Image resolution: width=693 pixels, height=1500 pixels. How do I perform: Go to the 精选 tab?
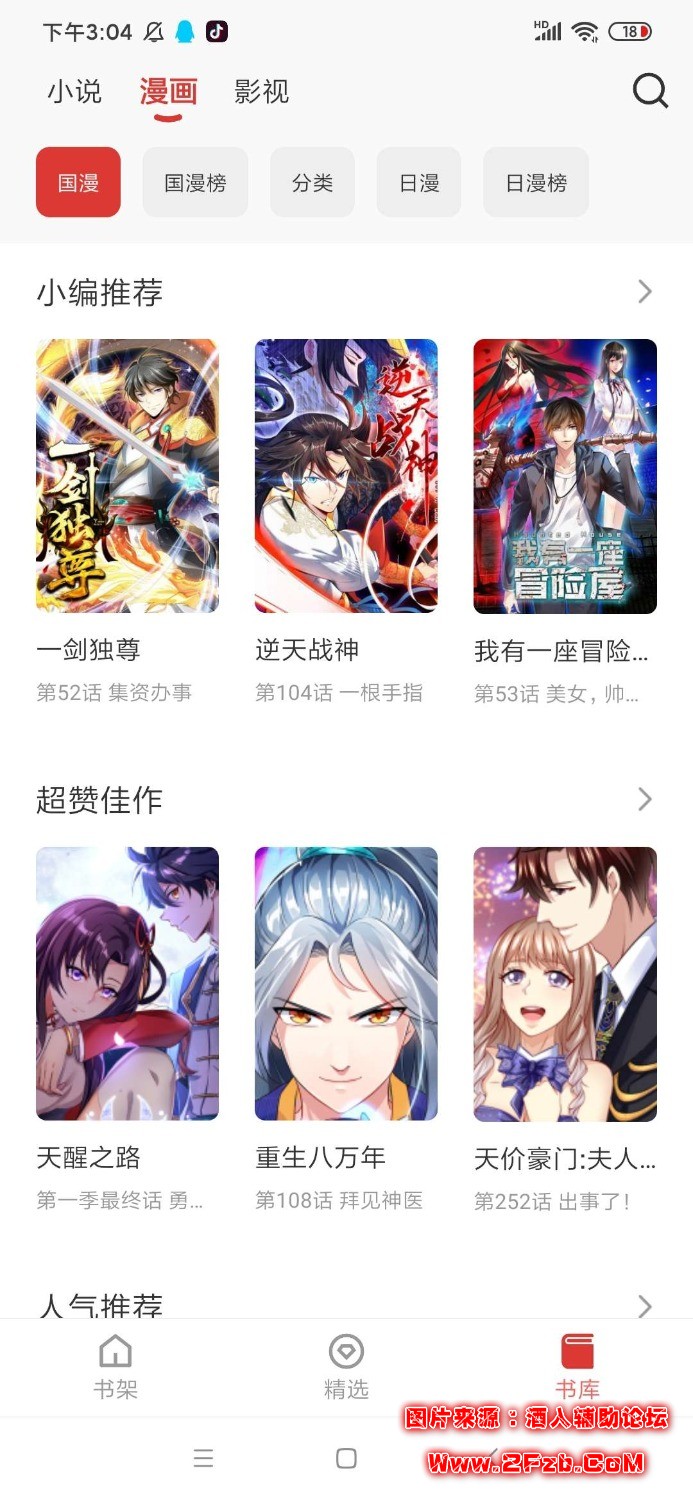346,1366
